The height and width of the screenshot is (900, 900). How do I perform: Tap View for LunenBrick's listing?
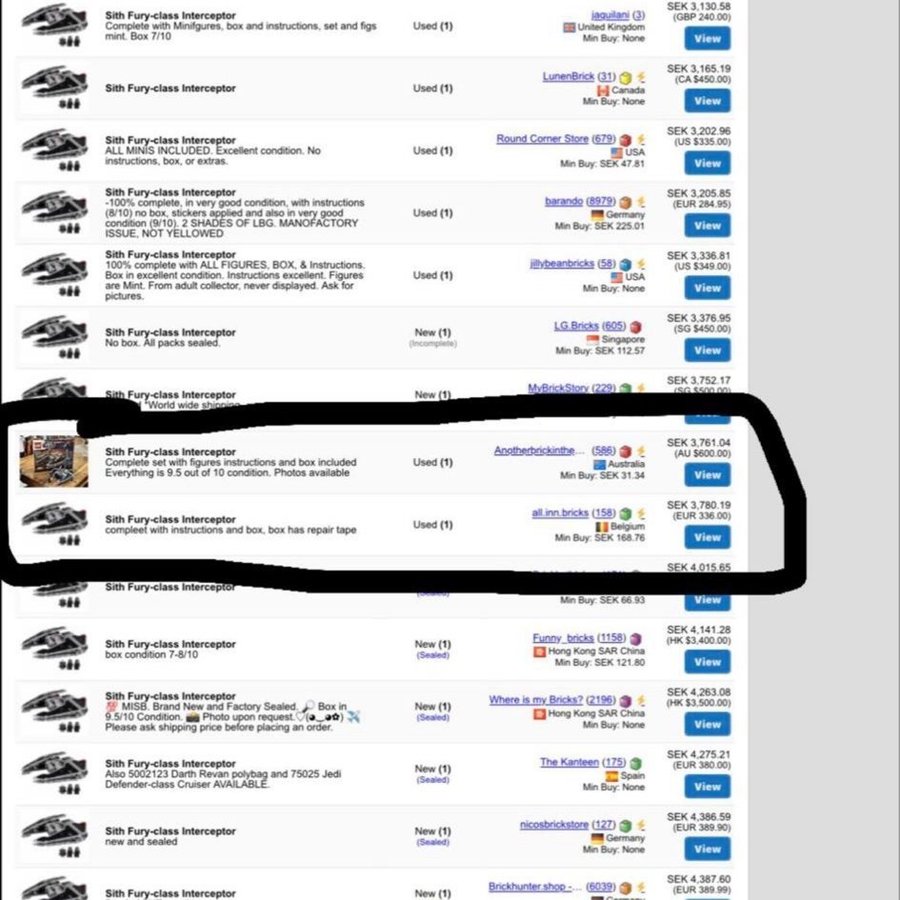click(x=707, y=100)
